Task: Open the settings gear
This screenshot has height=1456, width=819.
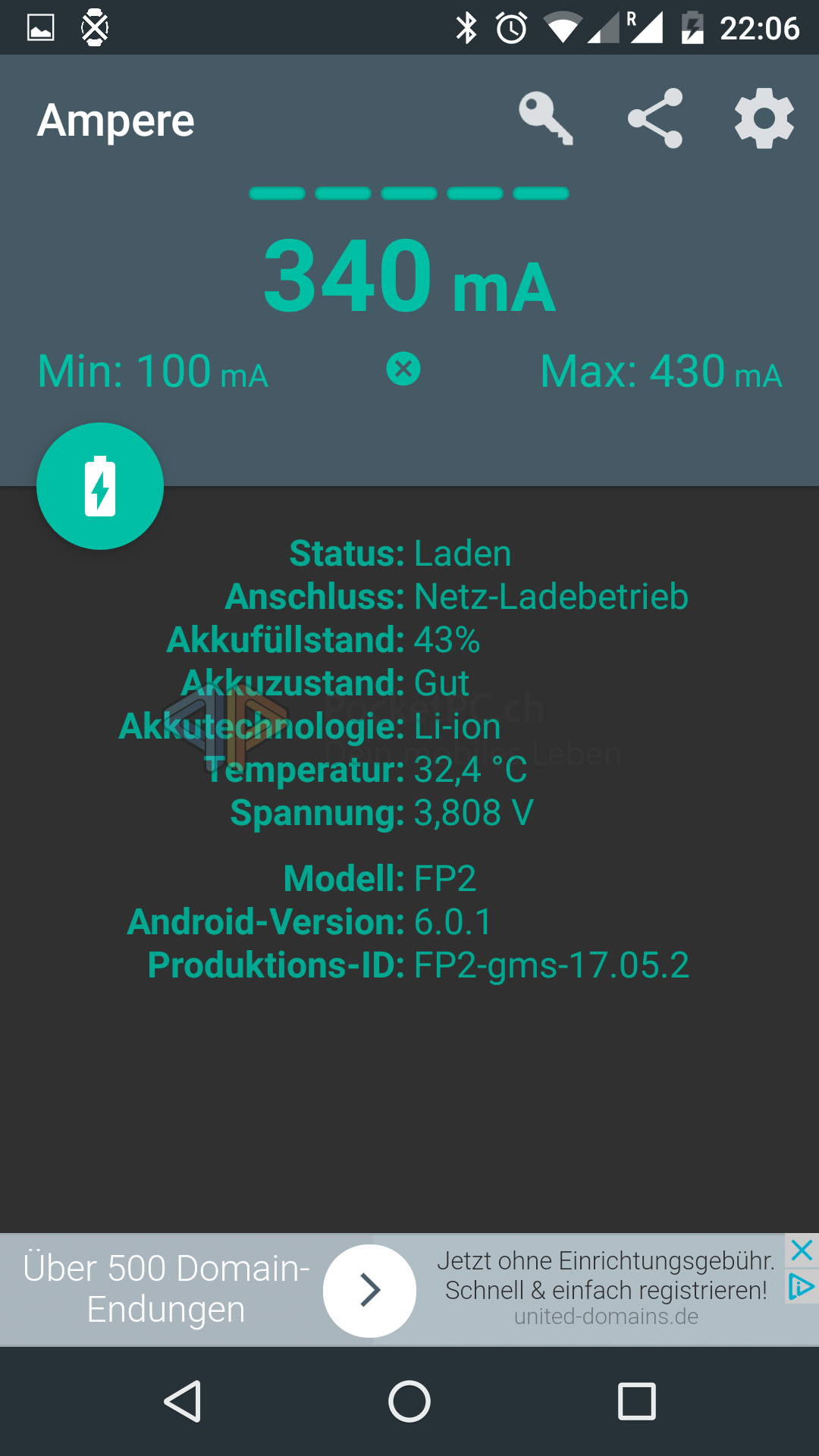Action: point(764,119)
